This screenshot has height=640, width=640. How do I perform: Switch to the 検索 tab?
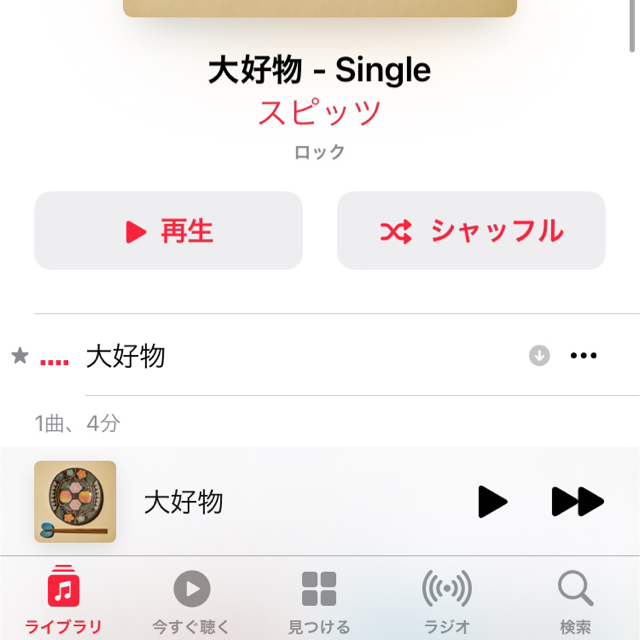tap(575, 602)
